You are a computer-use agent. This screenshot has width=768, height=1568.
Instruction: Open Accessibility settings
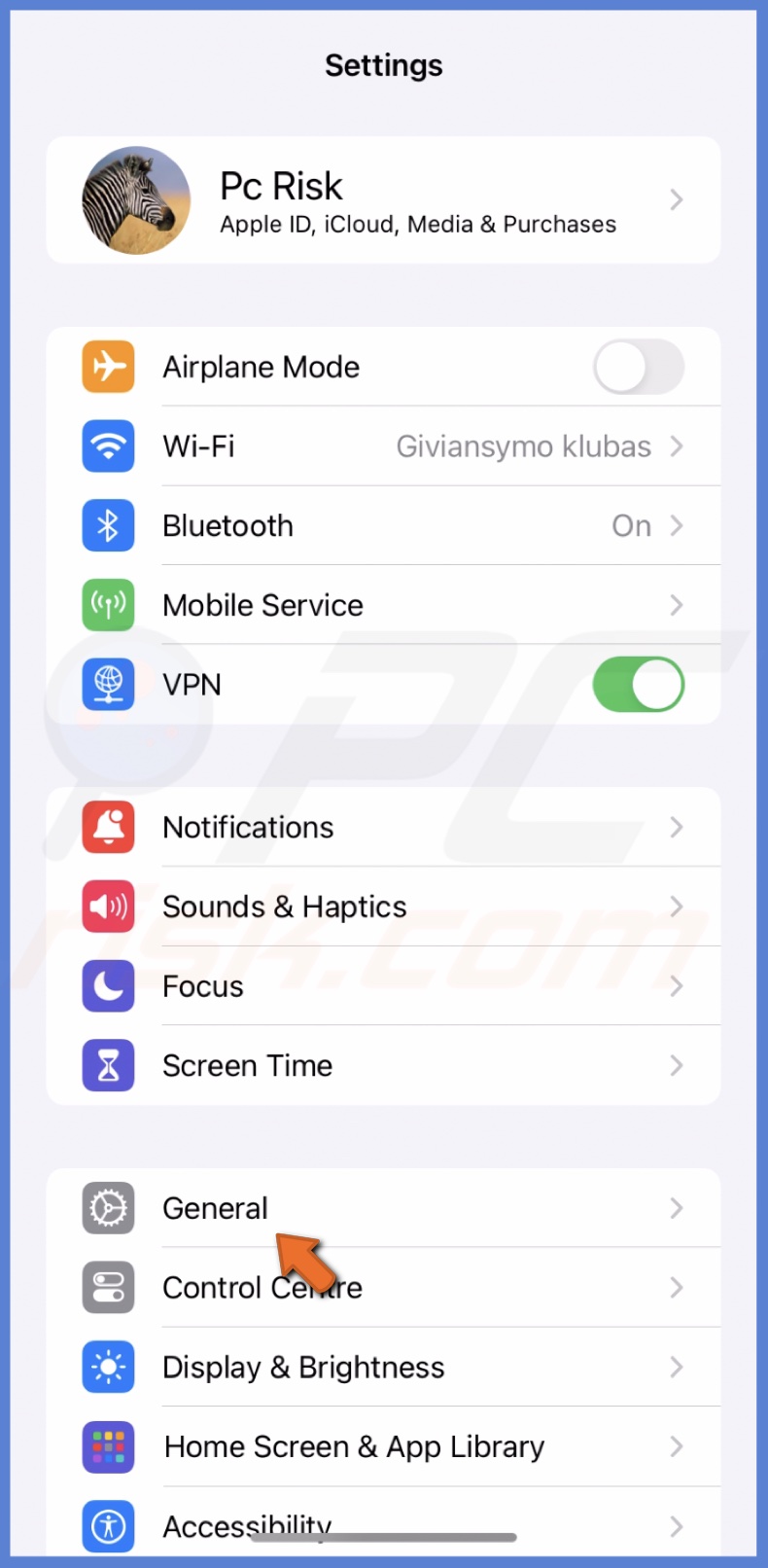tap(383, 1525)
